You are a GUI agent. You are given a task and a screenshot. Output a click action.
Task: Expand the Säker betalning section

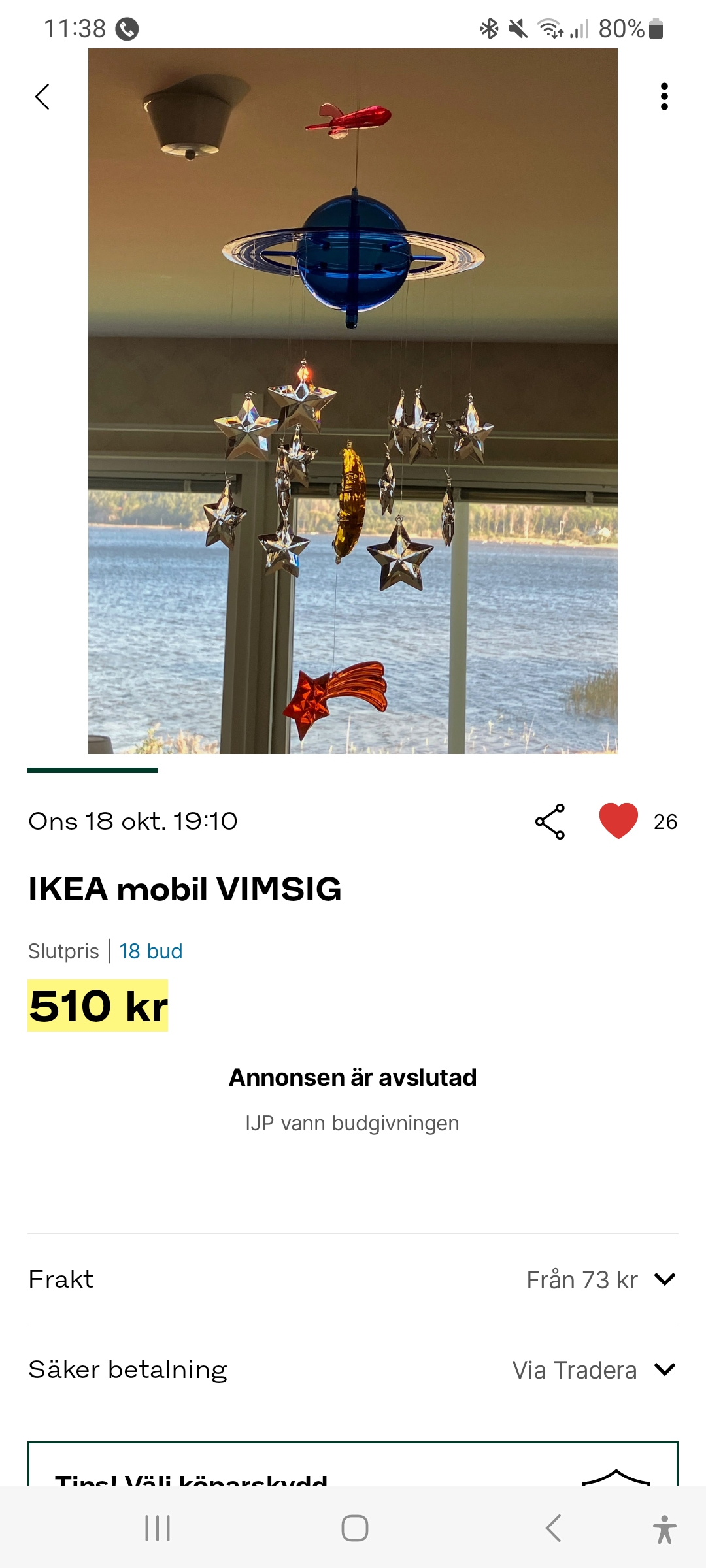664,1369
